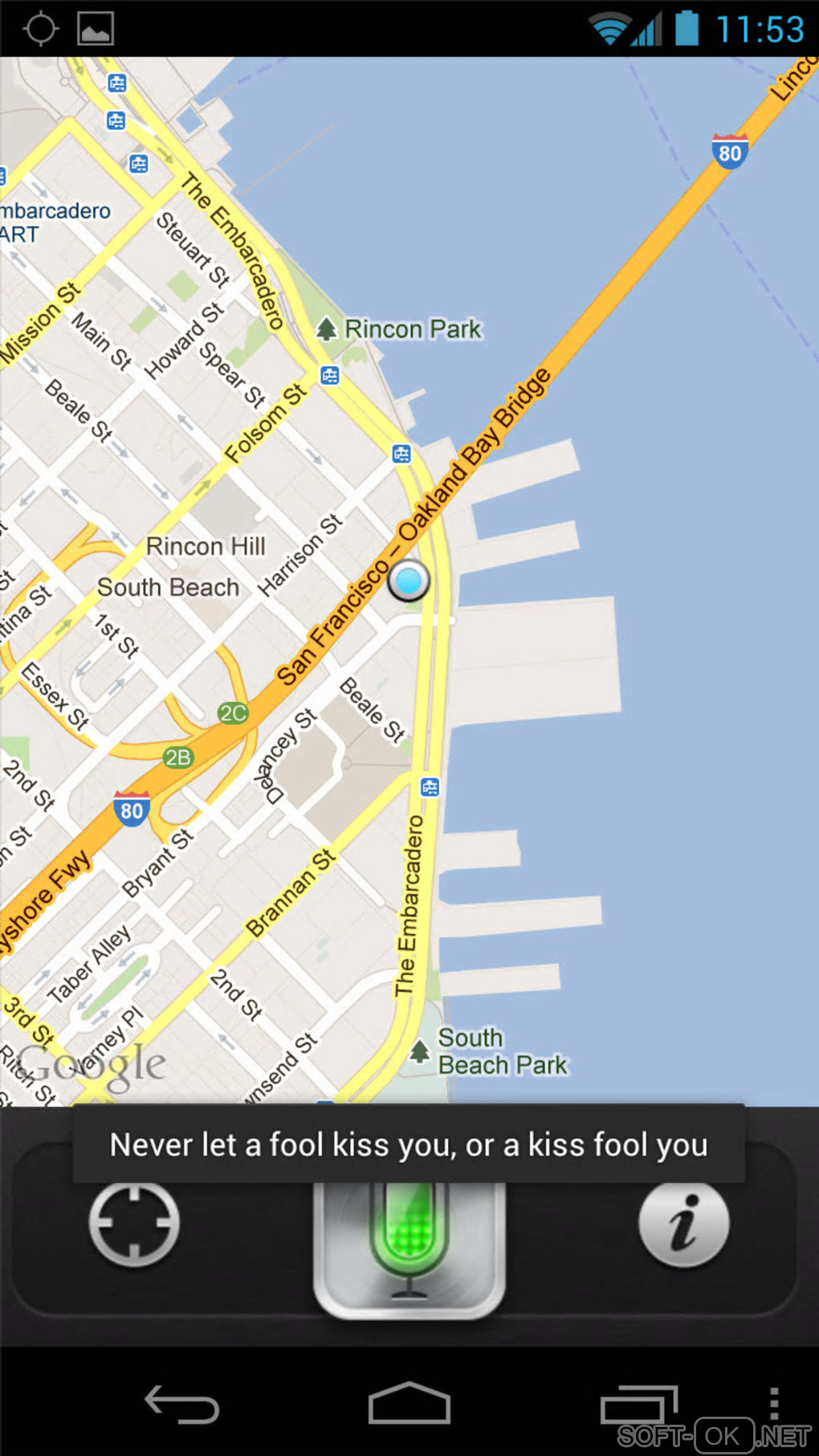Image resolution: width=819 pixels, height=1456 pixels.
Task: Open the recent apps view
Action: point(638,1405)
